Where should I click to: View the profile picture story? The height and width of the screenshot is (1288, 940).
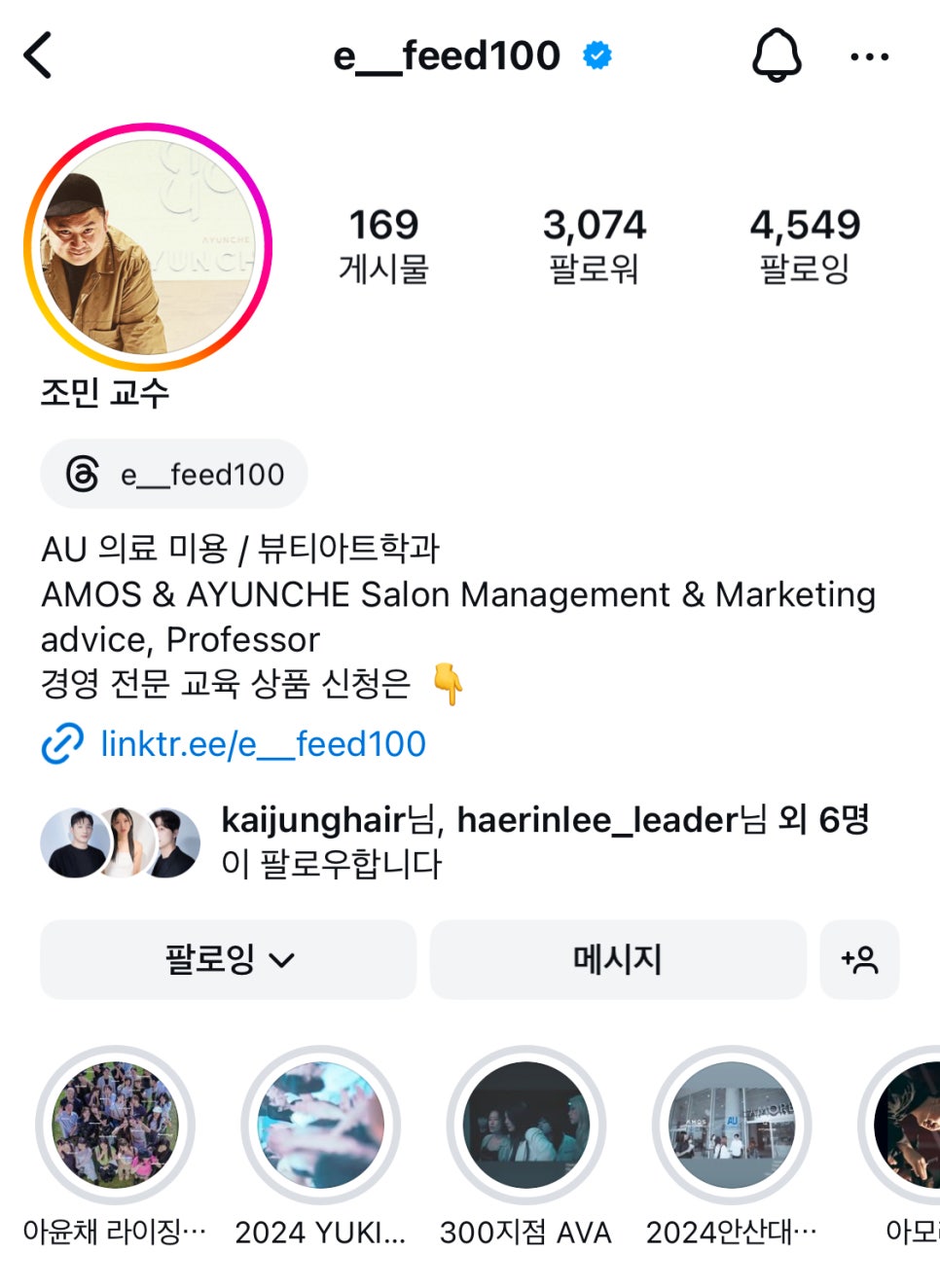(148, 247)
